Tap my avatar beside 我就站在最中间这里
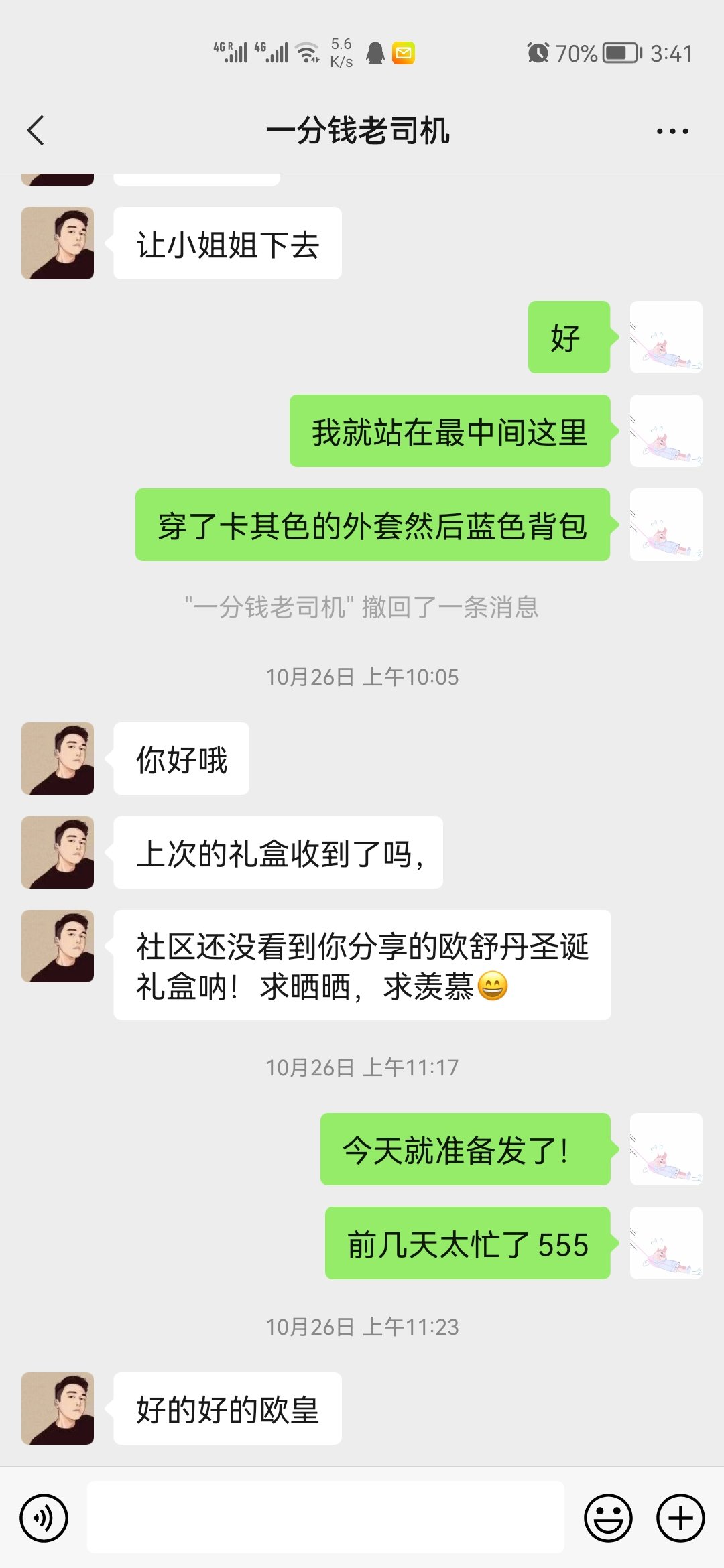The height and width of the screenshot is (1568, 724). (x=666, y=431)
